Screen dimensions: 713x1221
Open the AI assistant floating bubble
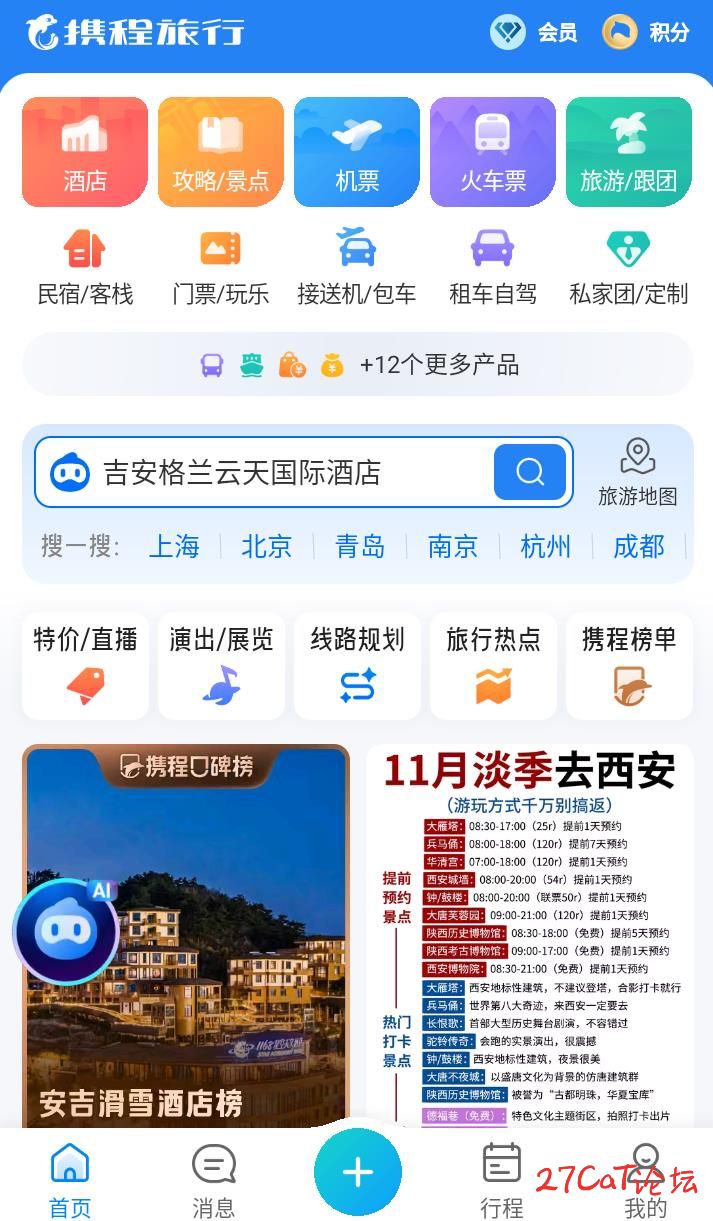[66, 931]
